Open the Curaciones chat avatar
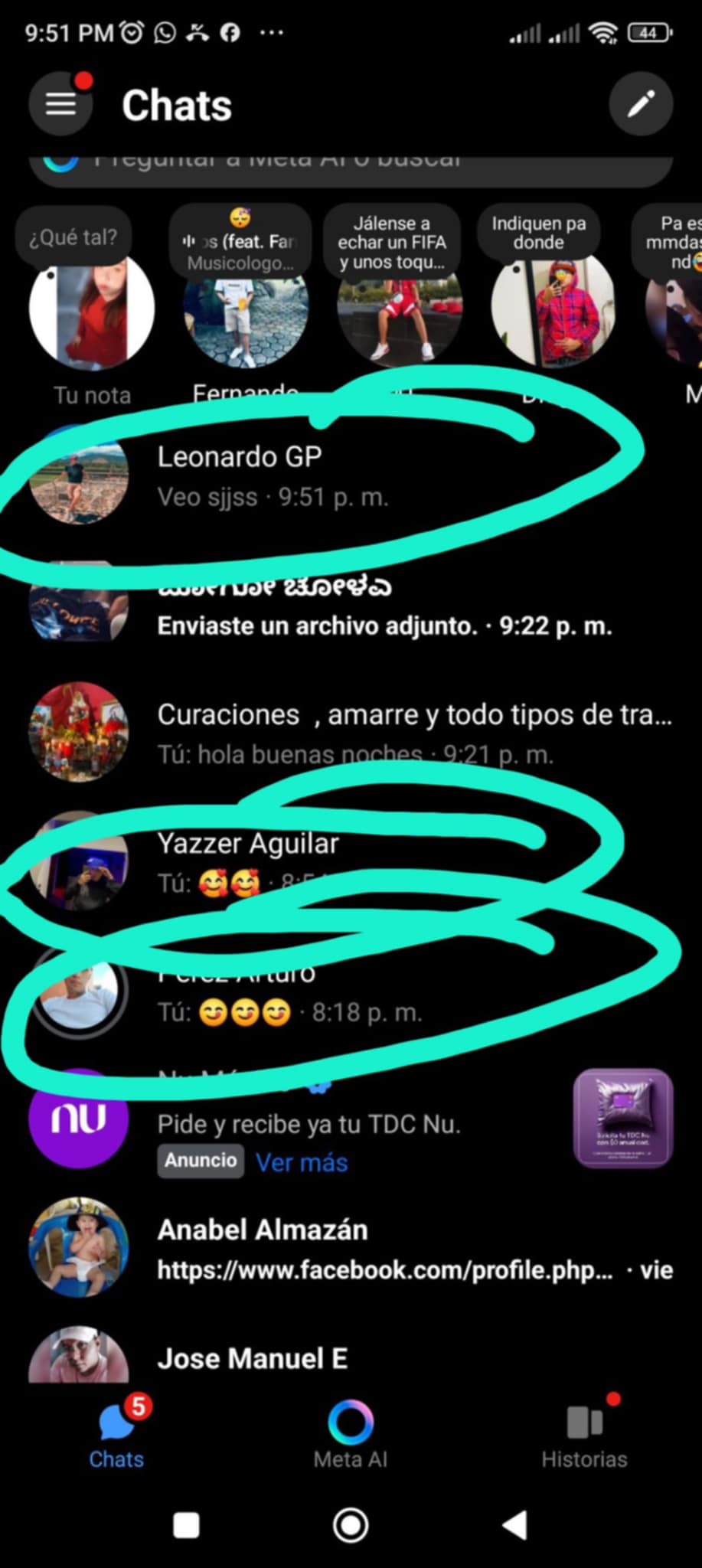Image resolution: width=702 pixels, height=1568 pixels. 80,733
